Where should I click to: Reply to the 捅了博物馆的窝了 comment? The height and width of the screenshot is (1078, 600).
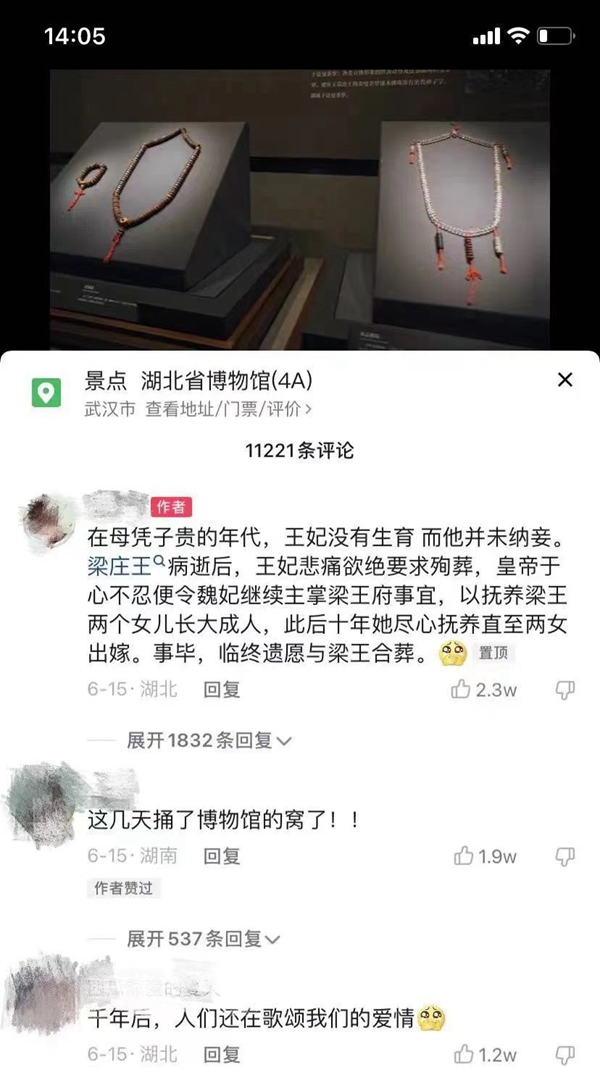222,856
